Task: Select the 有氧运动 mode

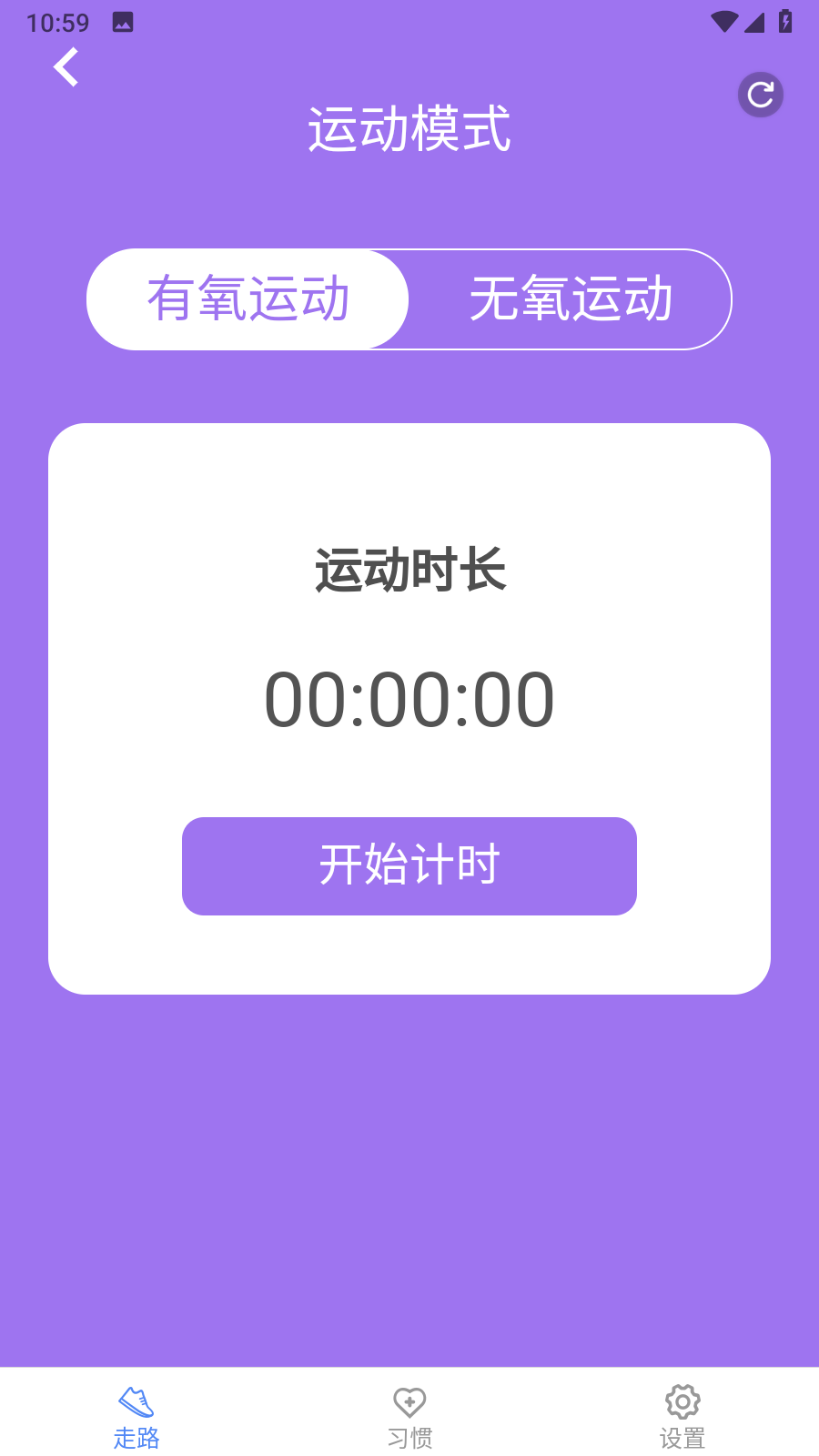Action: click(248, 299)
